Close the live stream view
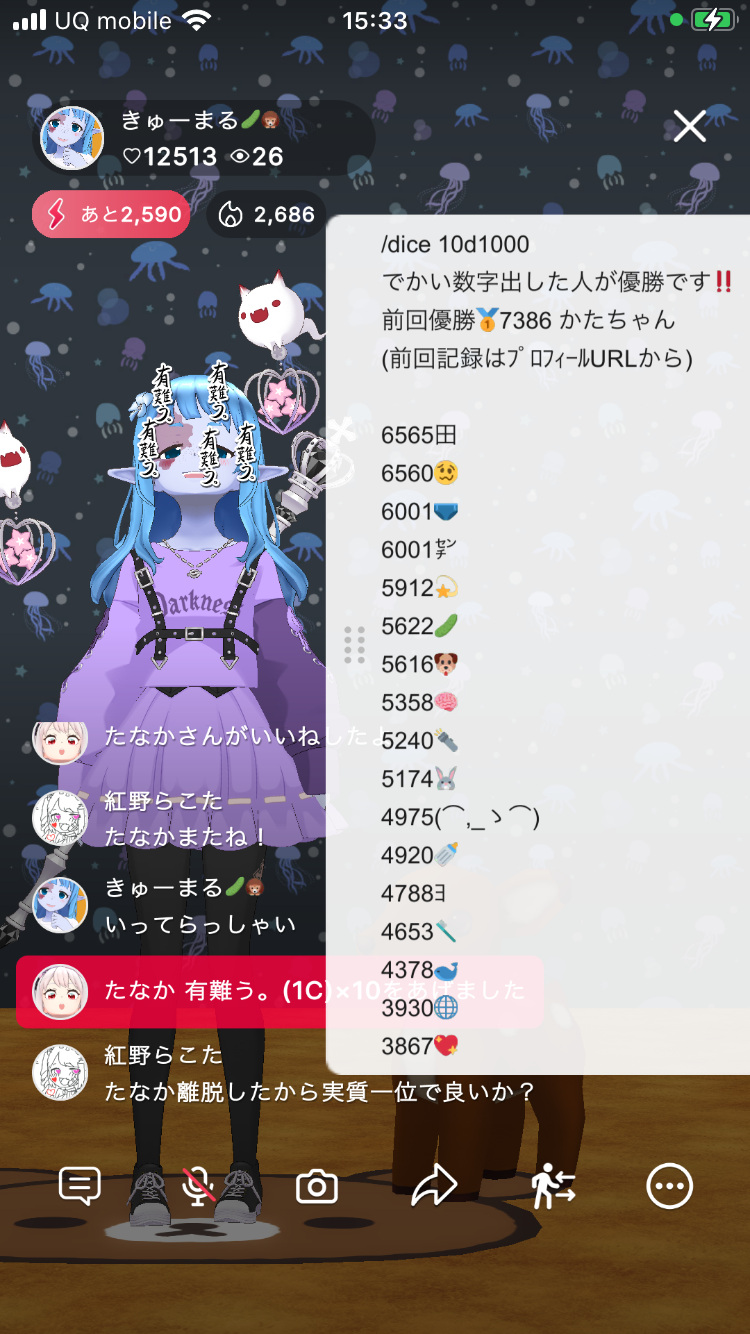 pyautogui.click(x=690, y=127)
